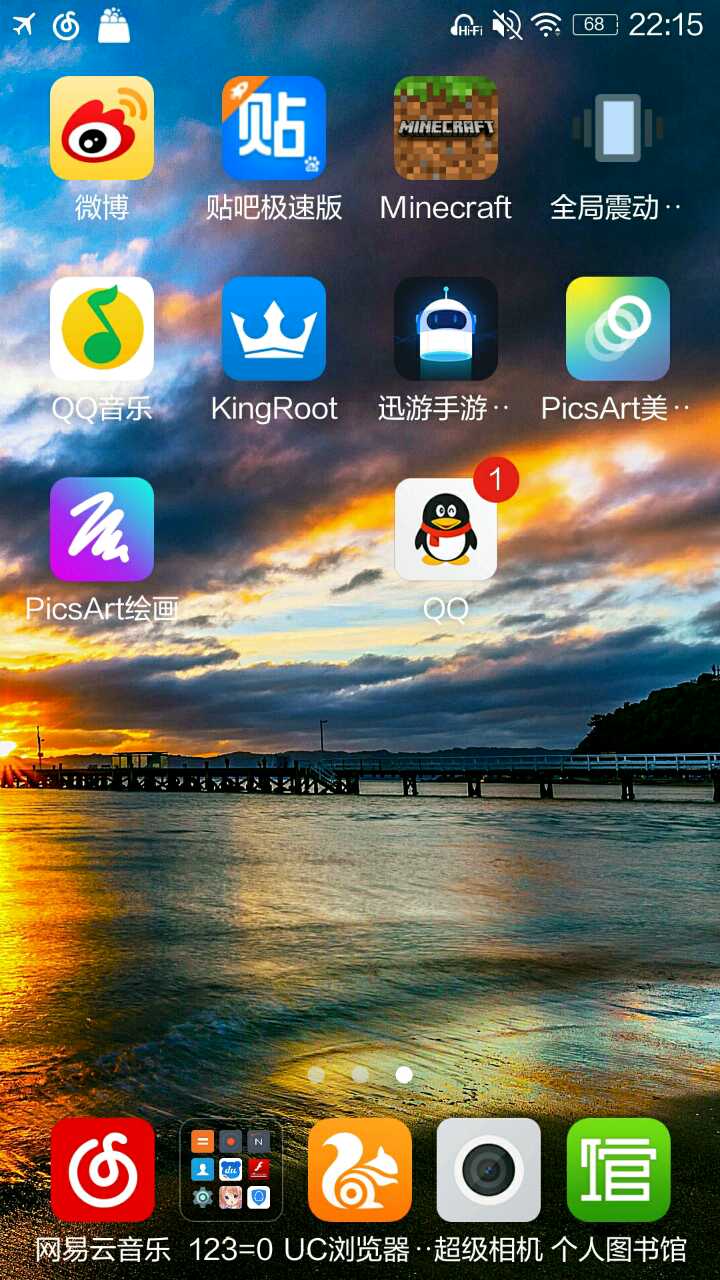Open KingRoot app
Image resolution: width=720 pixels, height=1280 pixels.
click(x=274, y=329)
